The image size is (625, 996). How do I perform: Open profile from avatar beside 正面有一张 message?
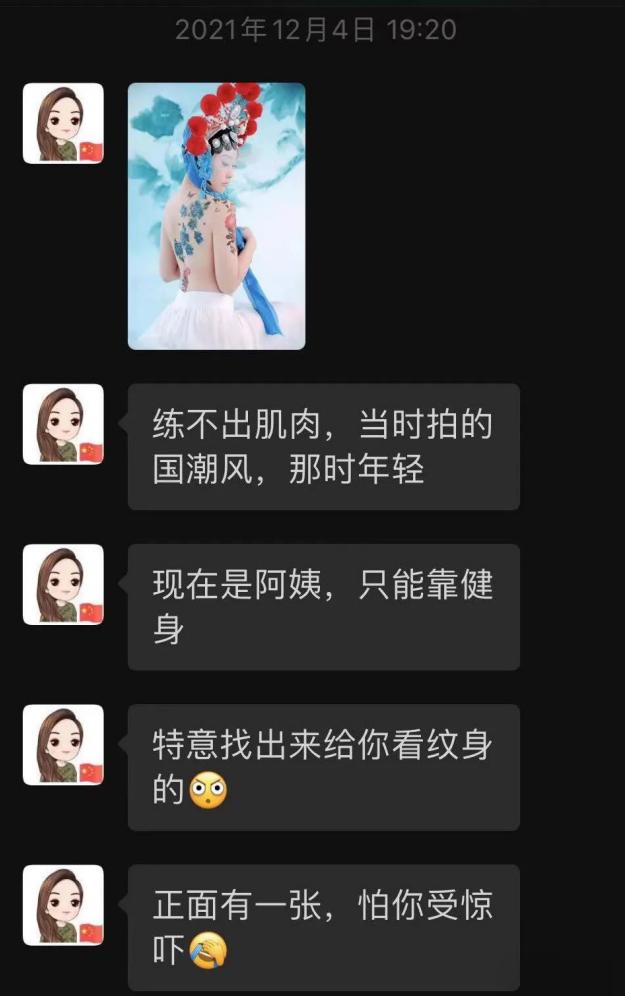(63, 905)
